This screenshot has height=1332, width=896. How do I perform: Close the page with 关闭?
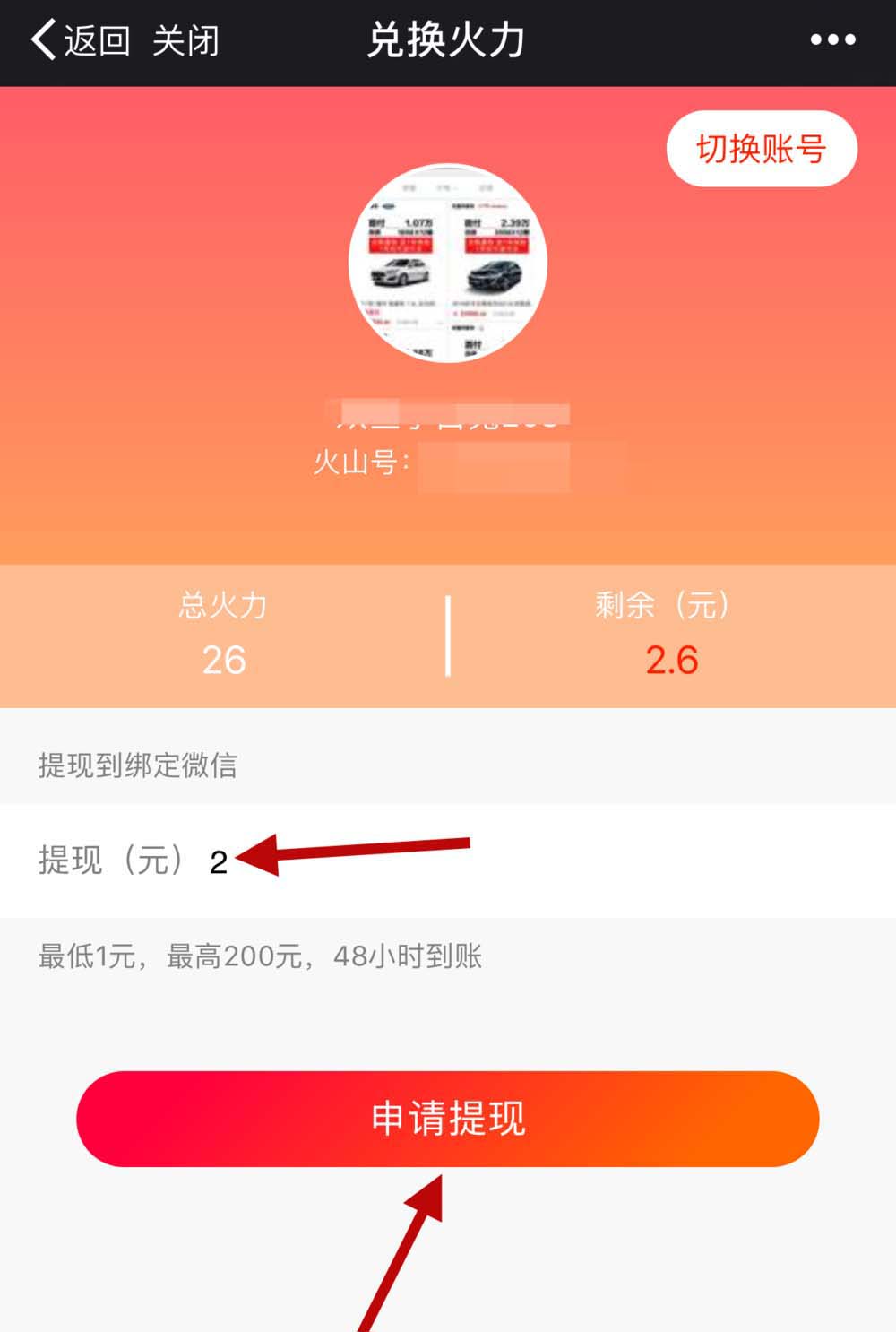tap(185, 41)
